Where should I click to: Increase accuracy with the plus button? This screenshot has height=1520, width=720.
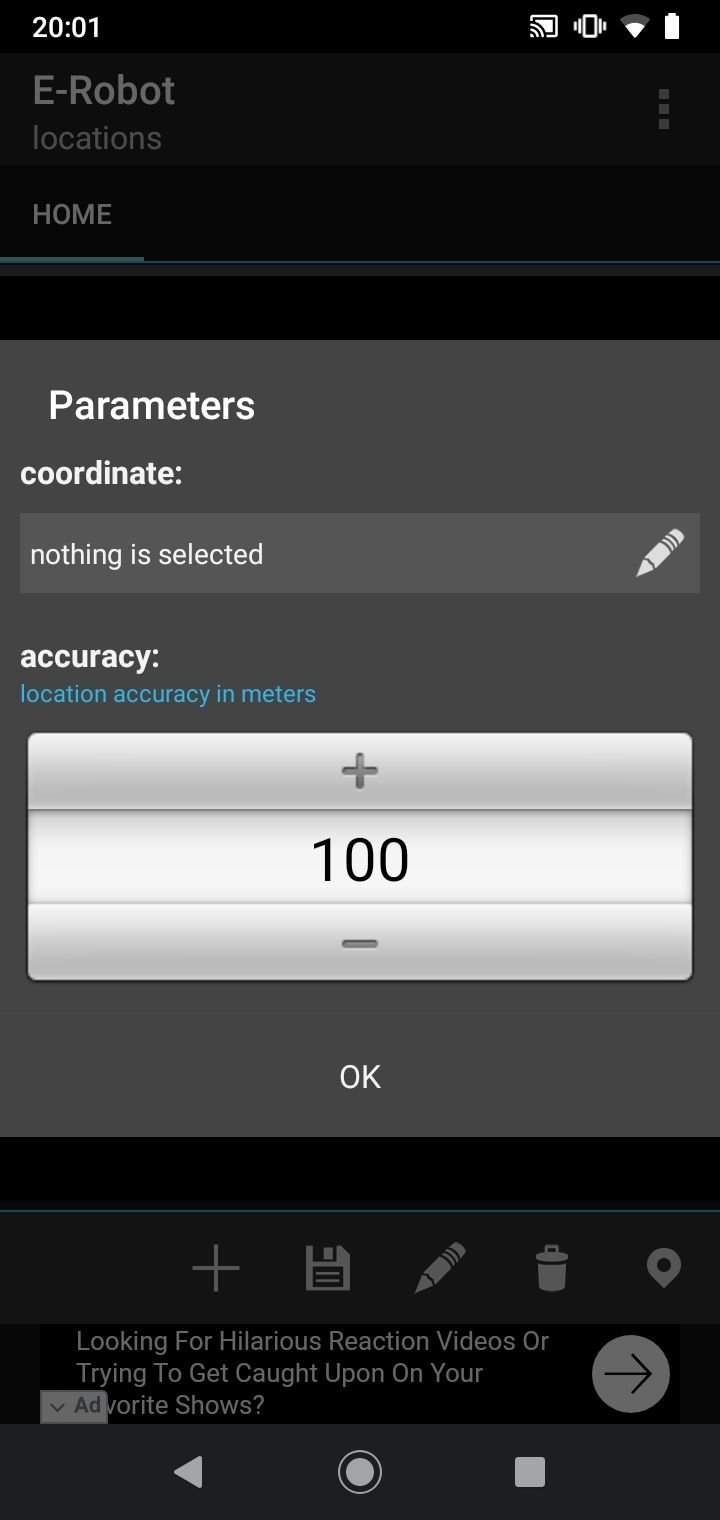(x=360, y=771)
